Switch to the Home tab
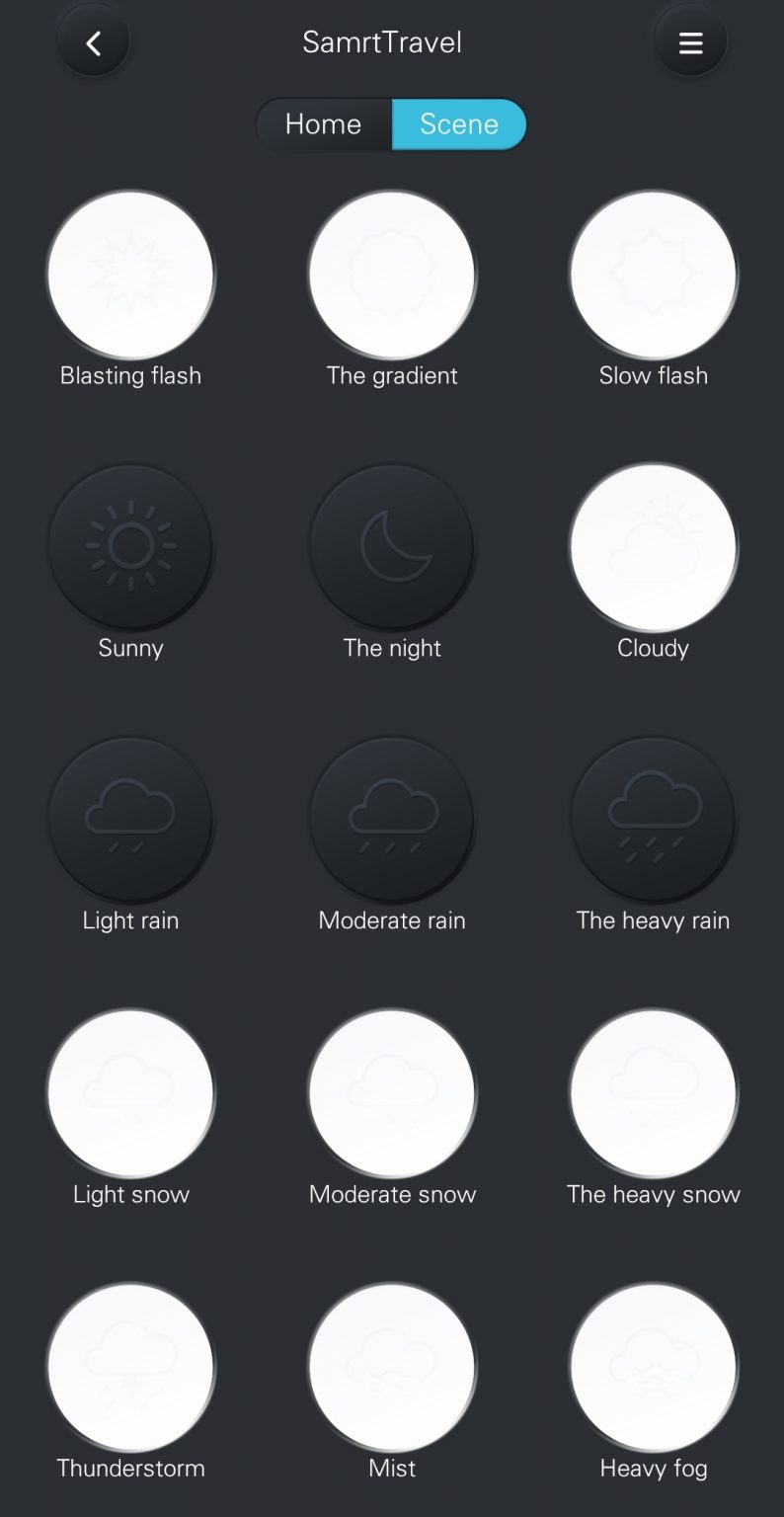784x1517 pixels. pyautogui.click(x=324, y=124)
